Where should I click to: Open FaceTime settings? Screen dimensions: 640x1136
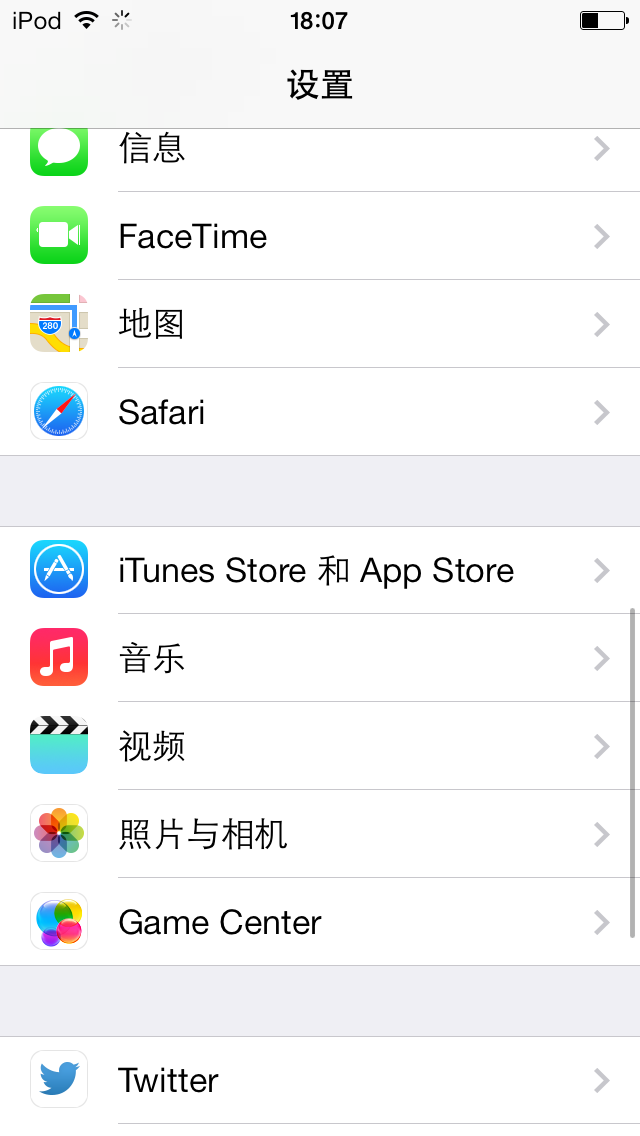(x=320, y=236)
